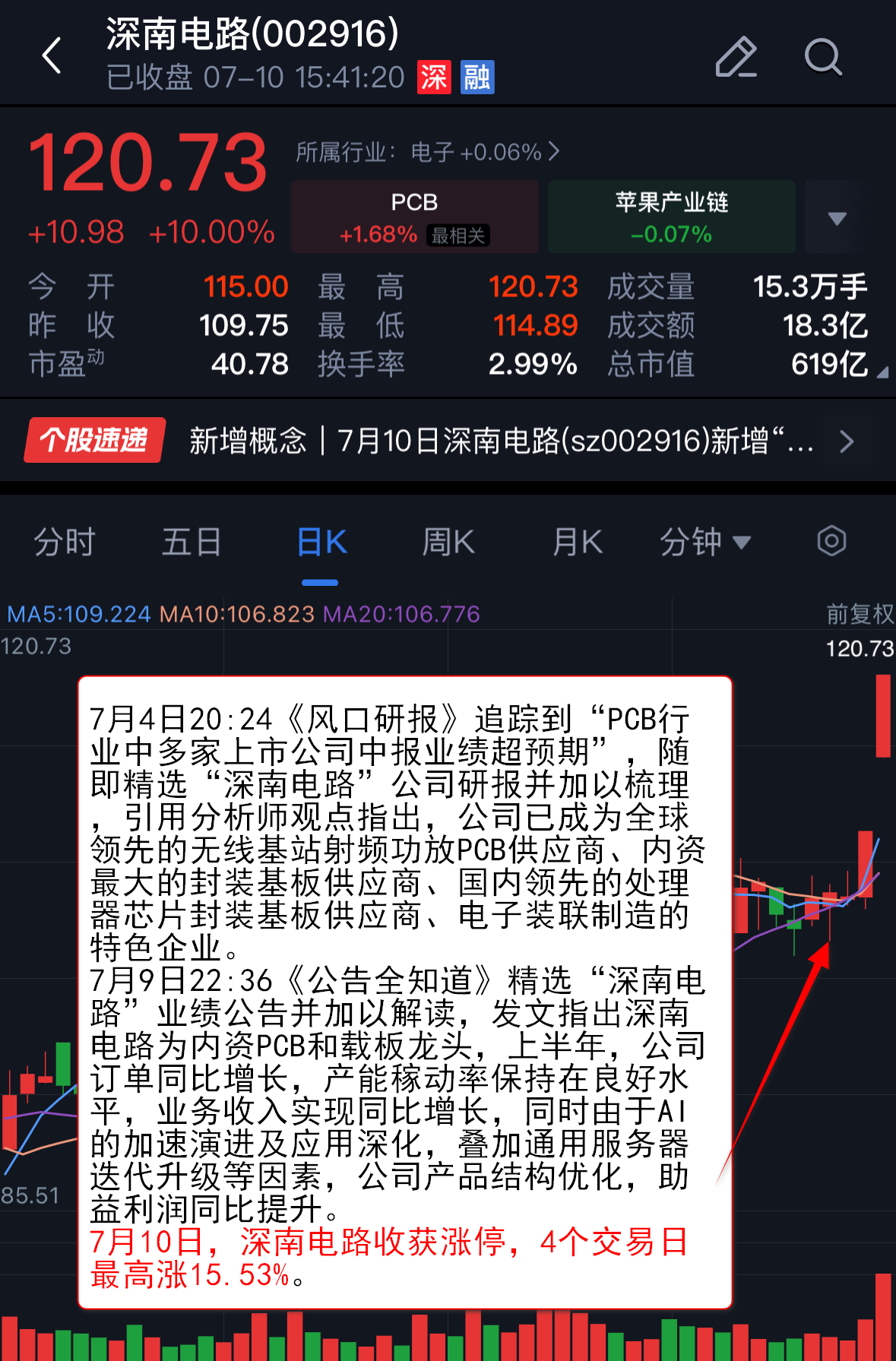Switch to the 五日 chart tab

point(192,543)
